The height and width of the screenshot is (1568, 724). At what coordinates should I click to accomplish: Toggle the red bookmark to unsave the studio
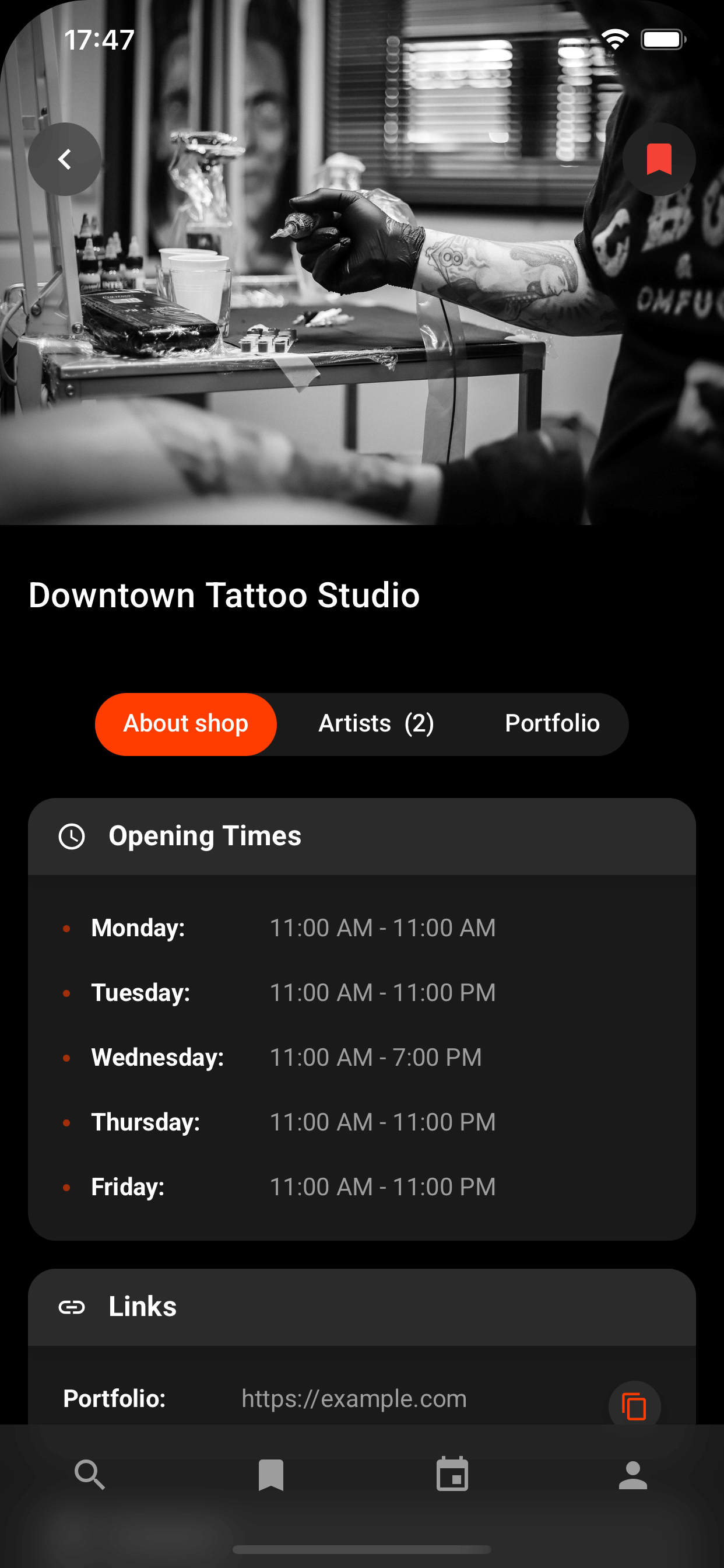click(659, 159)
